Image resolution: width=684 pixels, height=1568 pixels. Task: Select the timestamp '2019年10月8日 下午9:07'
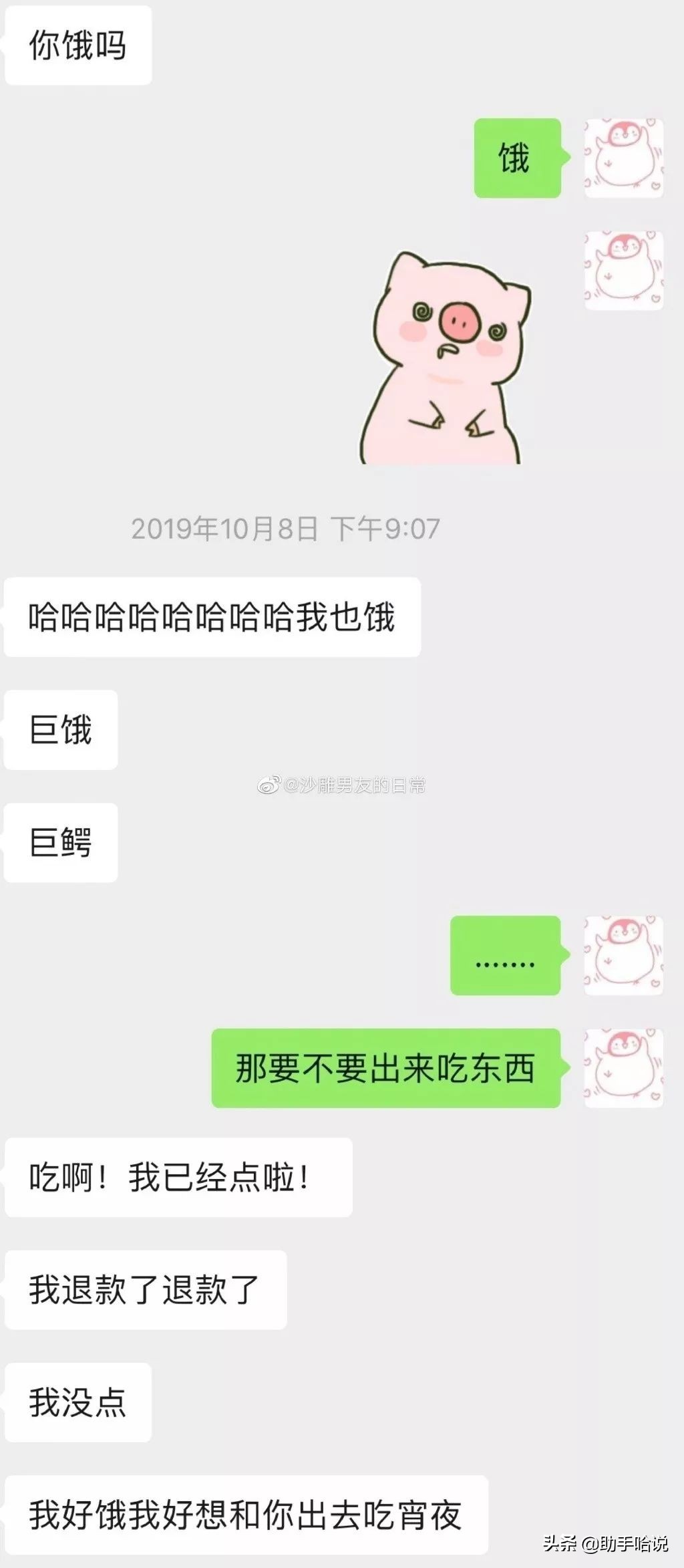coord(287,528)
